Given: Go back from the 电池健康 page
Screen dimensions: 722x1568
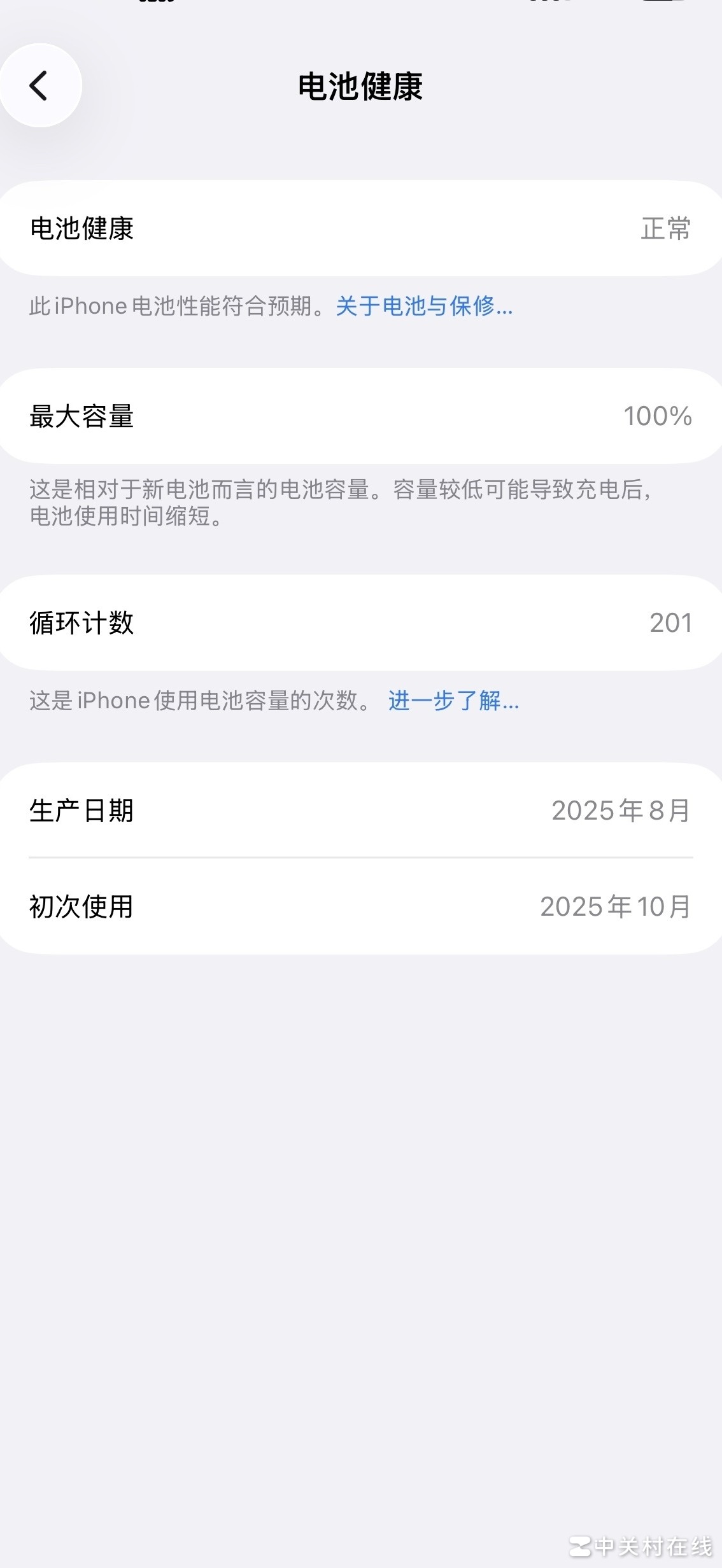Looking at the screenshot, I should pos(39,85).
